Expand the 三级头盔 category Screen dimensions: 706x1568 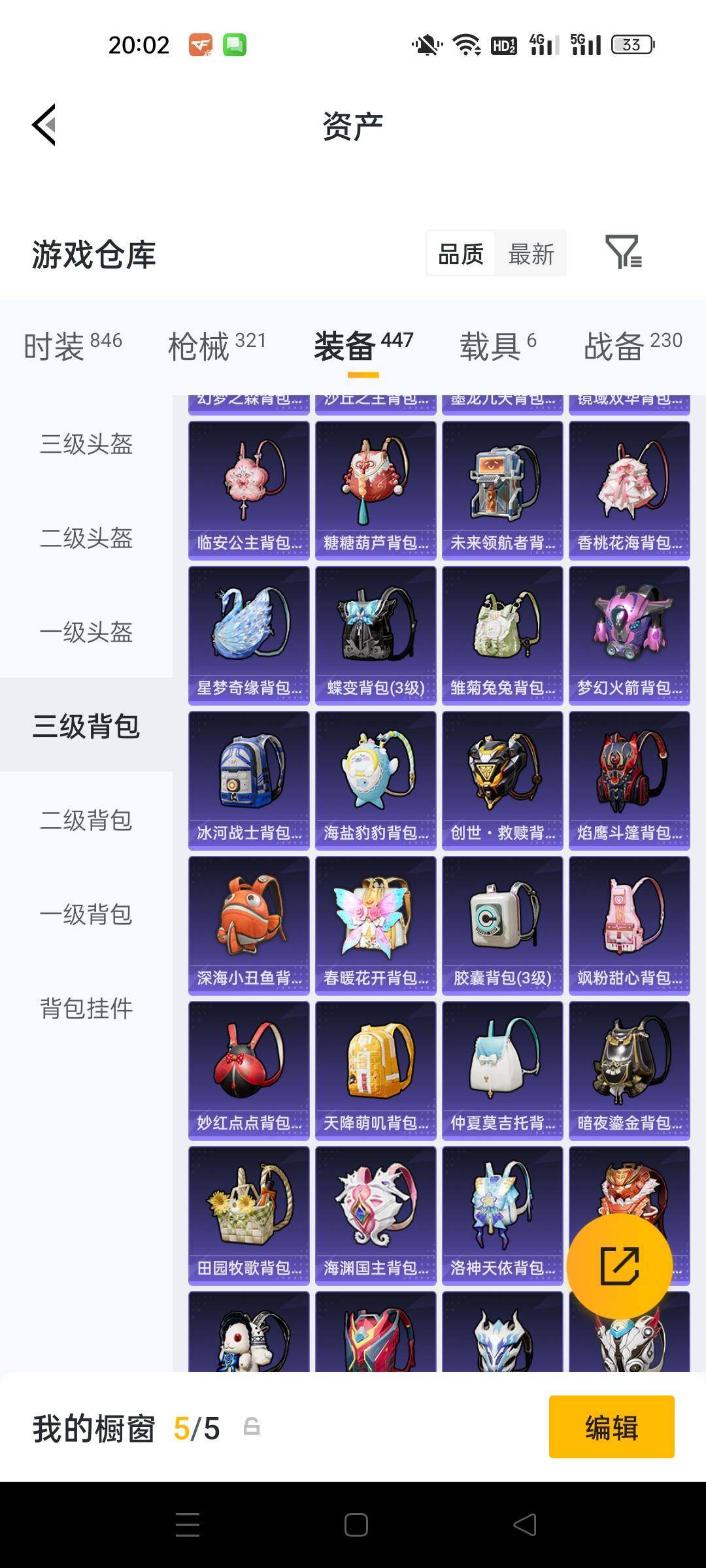[87, 445]
